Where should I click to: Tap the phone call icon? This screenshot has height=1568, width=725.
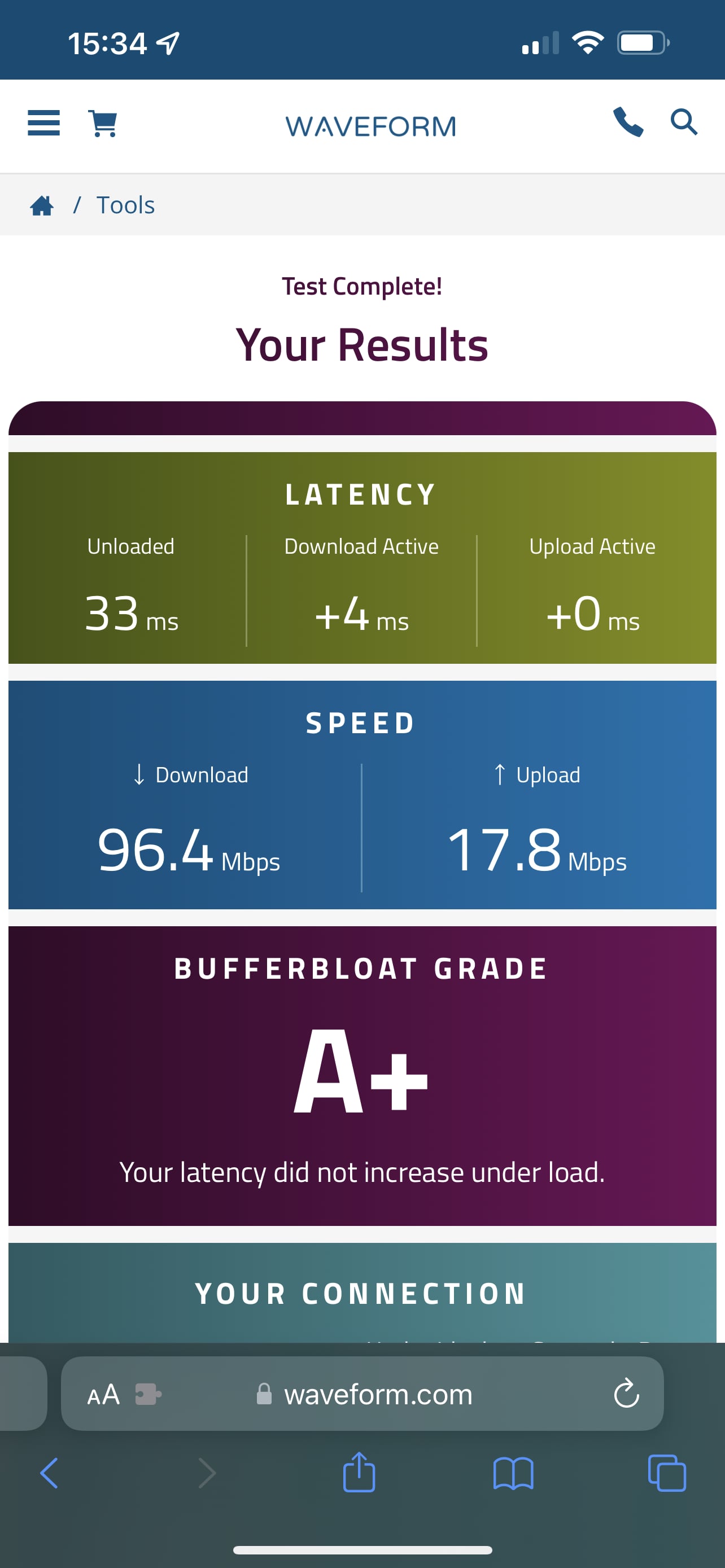628,122
